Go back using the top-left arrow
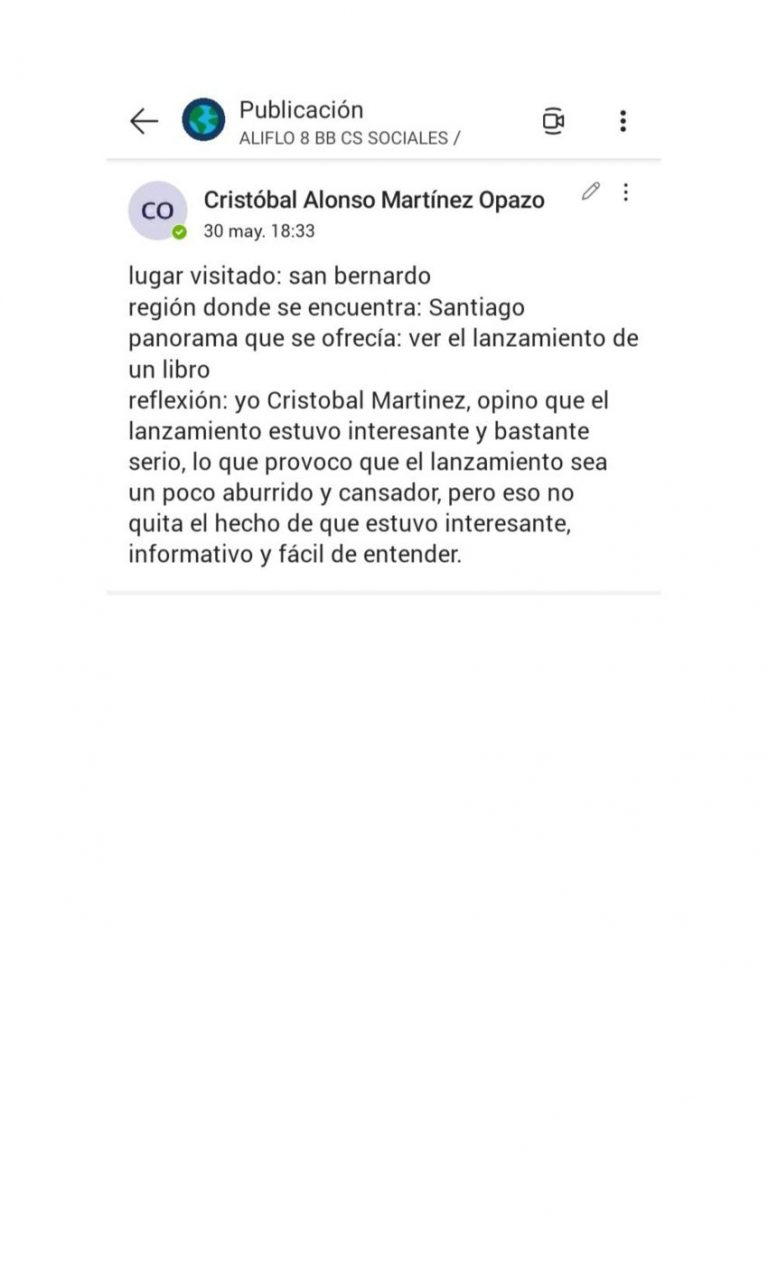The image size is (768, 1265). tap(144, 121)
